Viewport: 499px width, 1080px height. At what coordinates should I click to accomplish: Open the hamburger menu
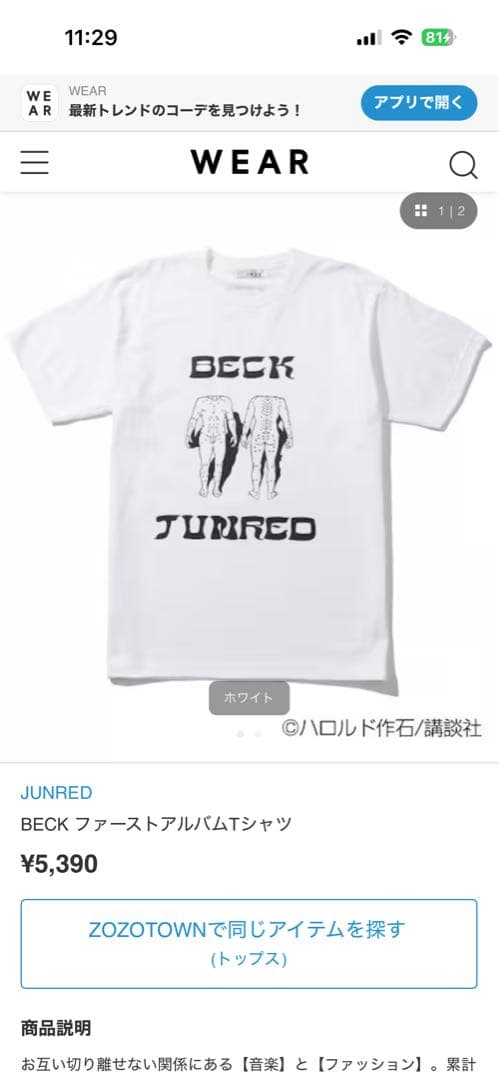pyautogui.click(x=34, y=163)
